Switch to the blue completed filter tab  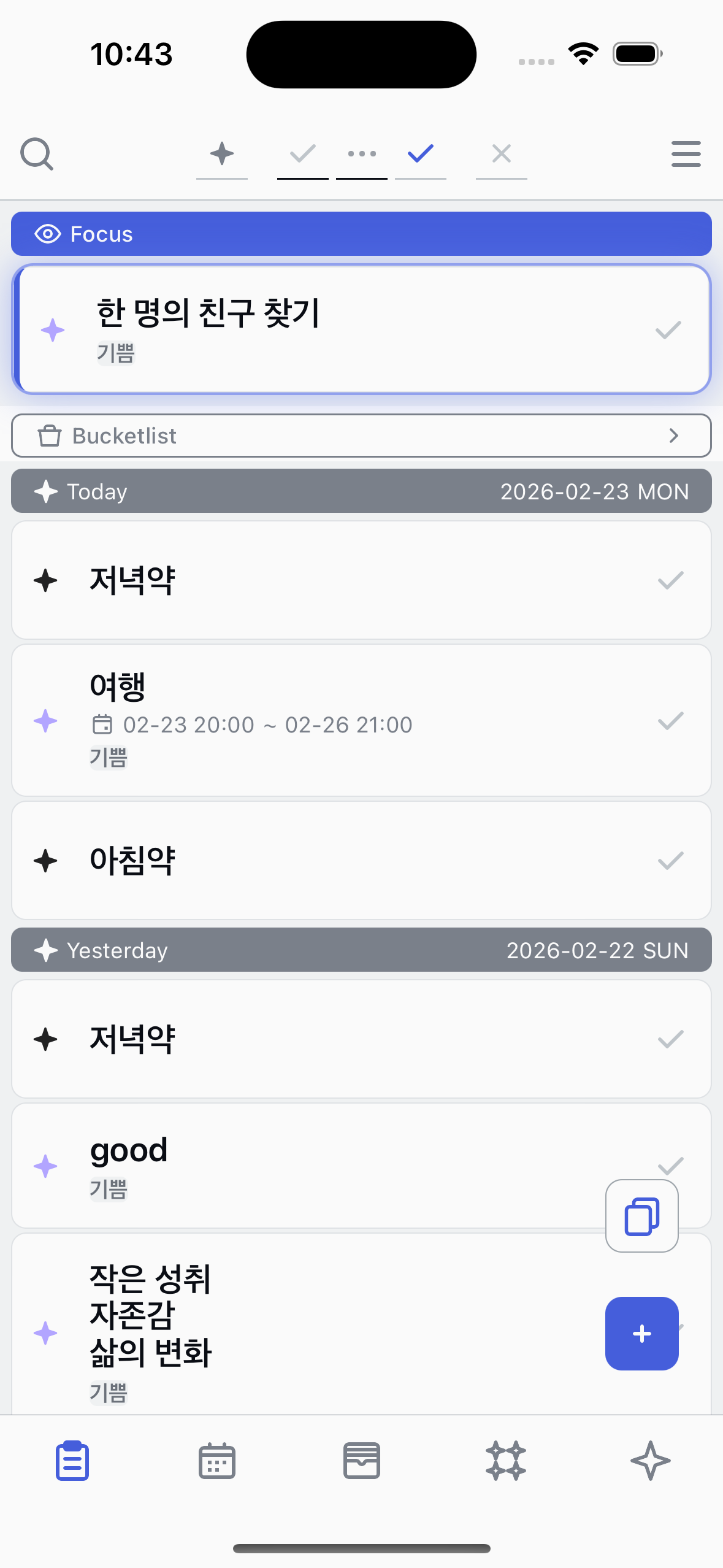[420, 154]
